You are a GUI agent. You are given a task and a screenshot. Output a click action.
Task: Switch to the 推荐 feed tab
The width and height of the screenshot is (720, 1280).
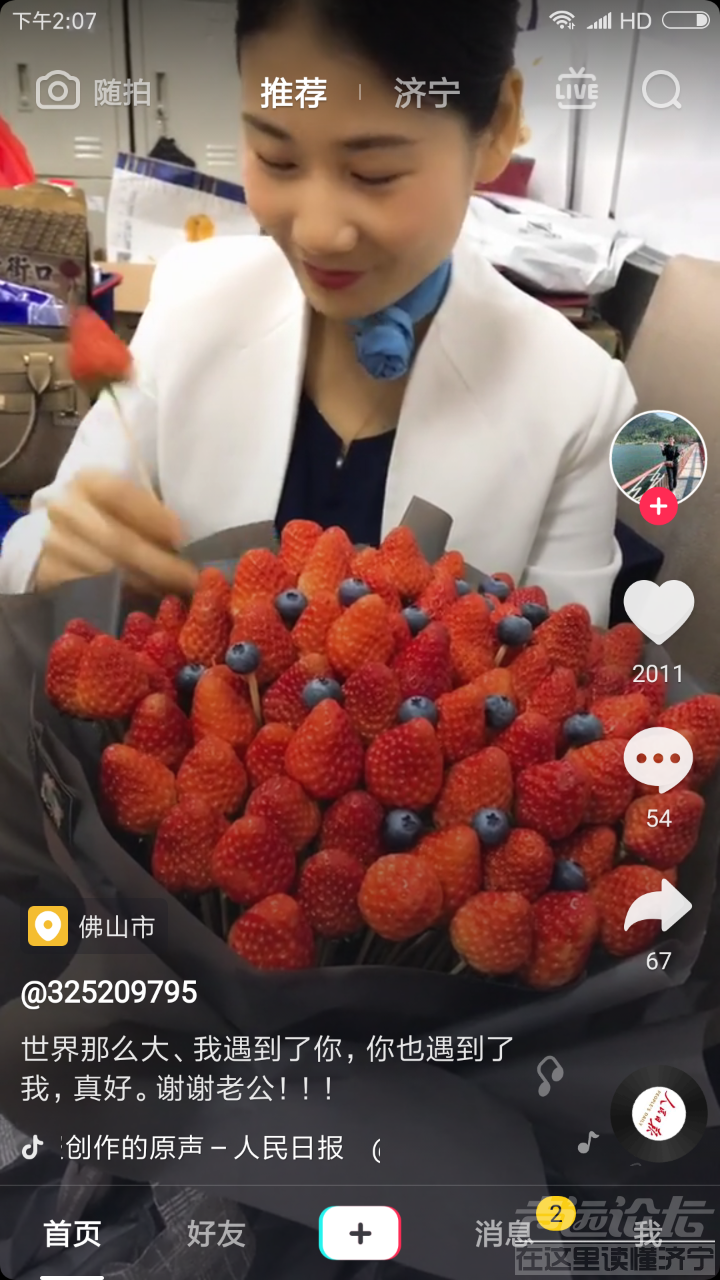click(294, 93)
